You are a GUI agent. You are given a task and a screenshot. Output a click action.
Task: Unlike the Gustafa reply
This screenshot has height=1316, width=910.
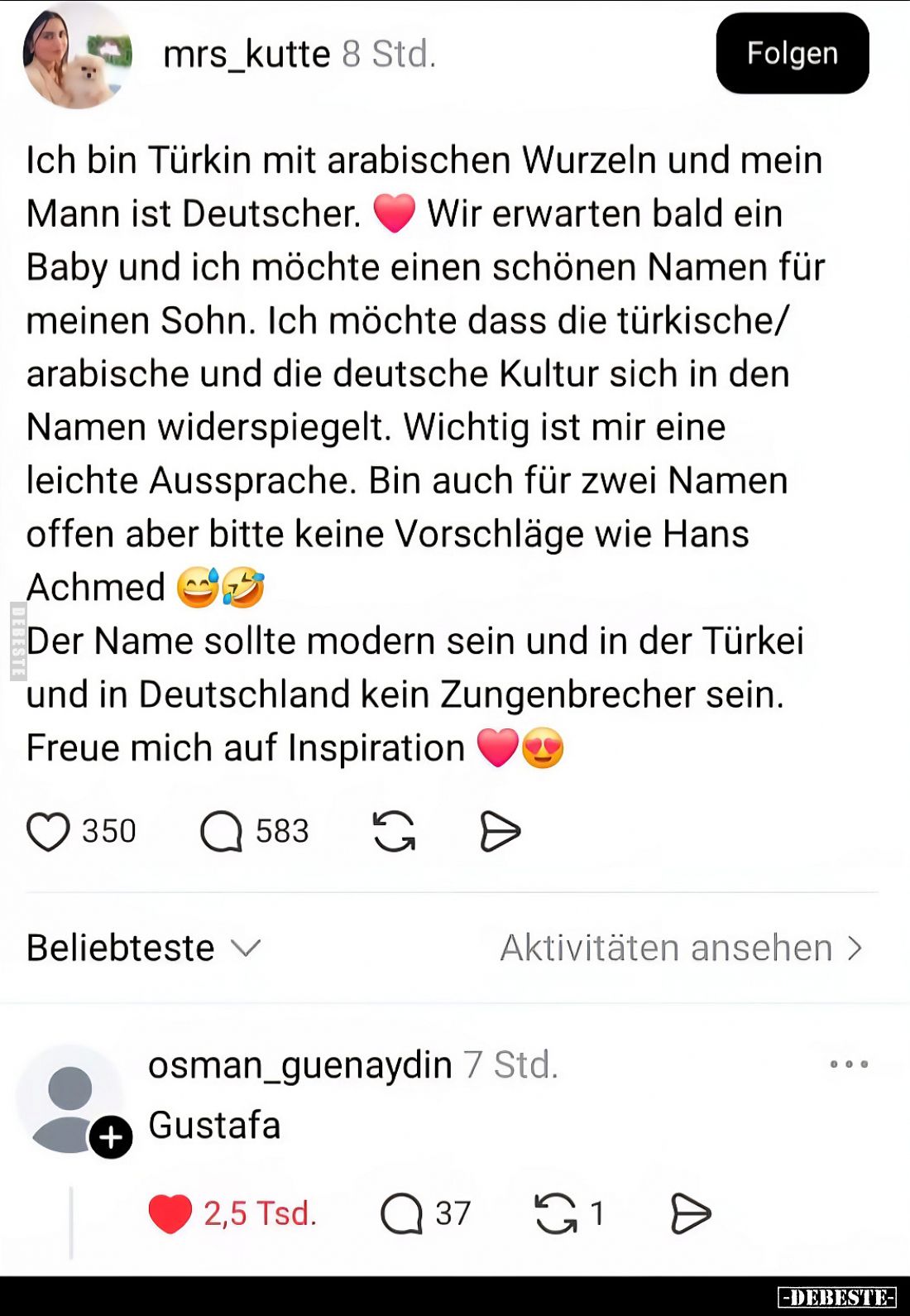coord(170,1214)
